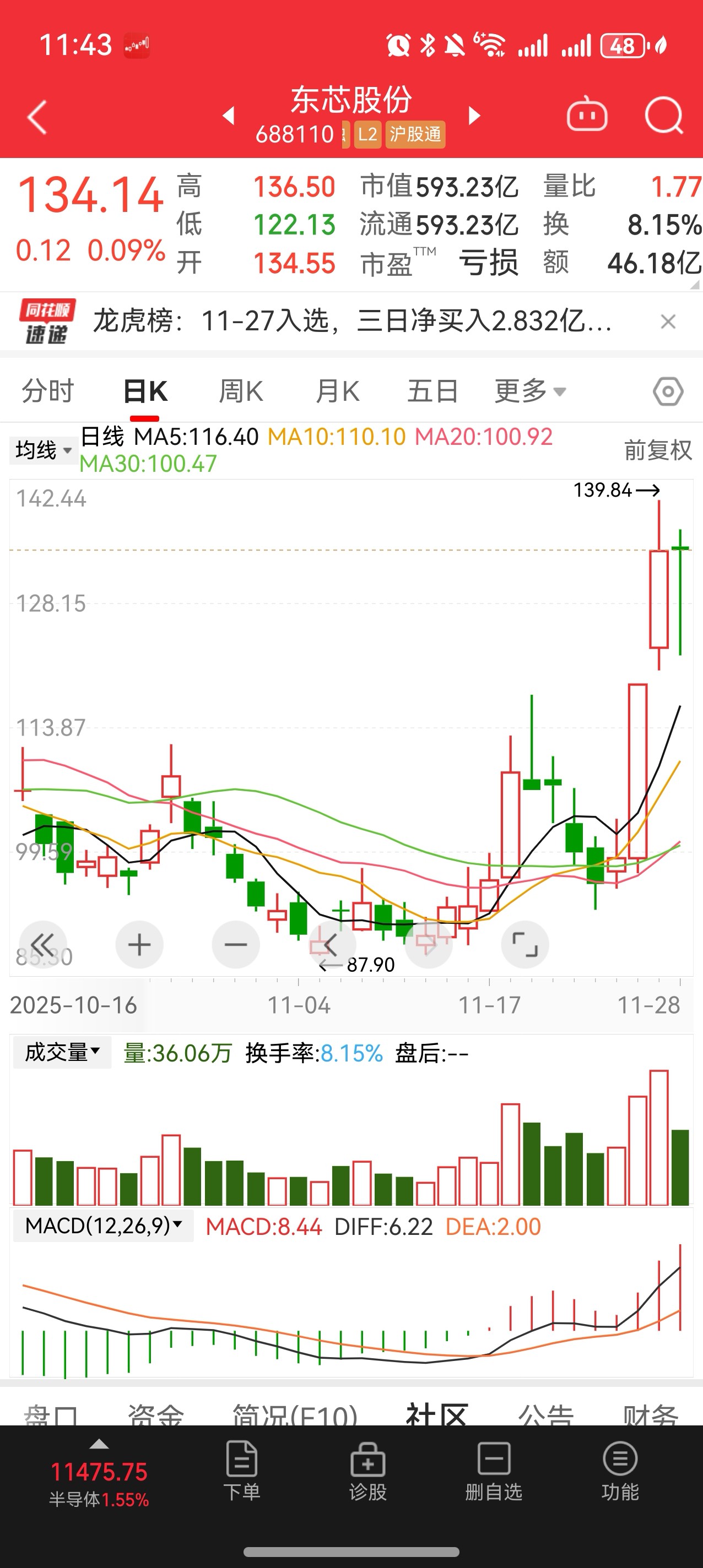The image size is (703, 1568).
Task: Change the 前复权 price adjustment mode
Action: pos(658,450)
